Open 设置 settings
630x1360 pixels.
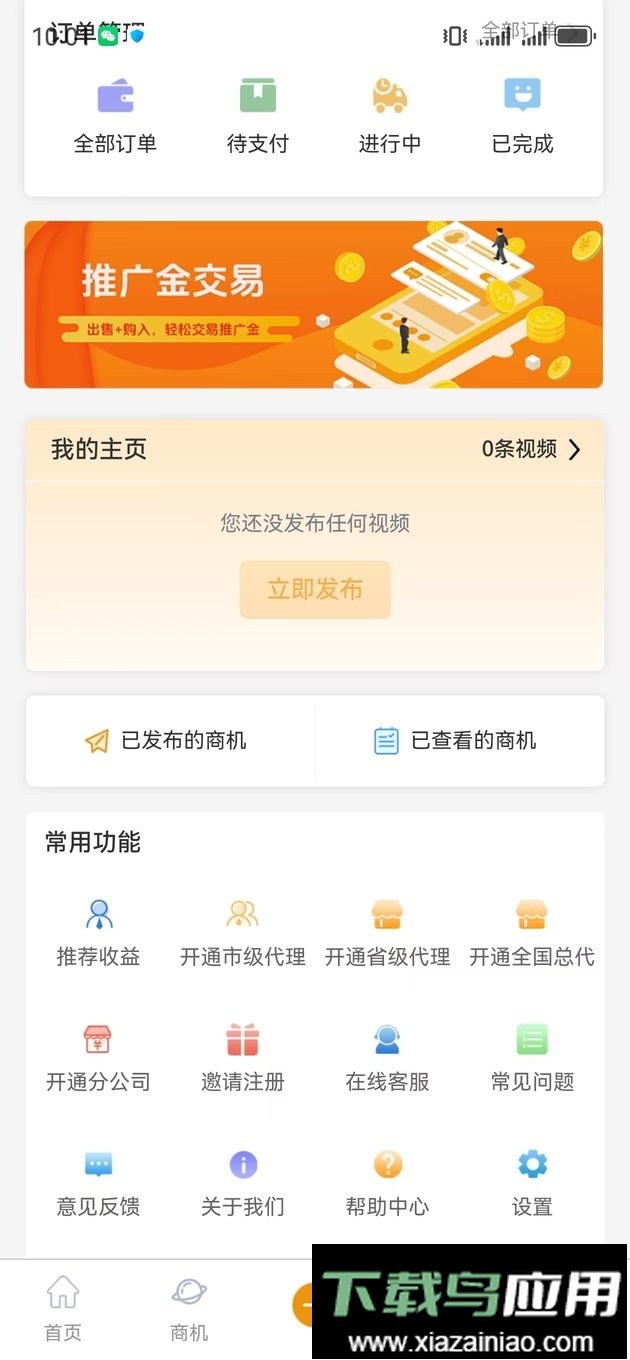(x=532, y=1182)
